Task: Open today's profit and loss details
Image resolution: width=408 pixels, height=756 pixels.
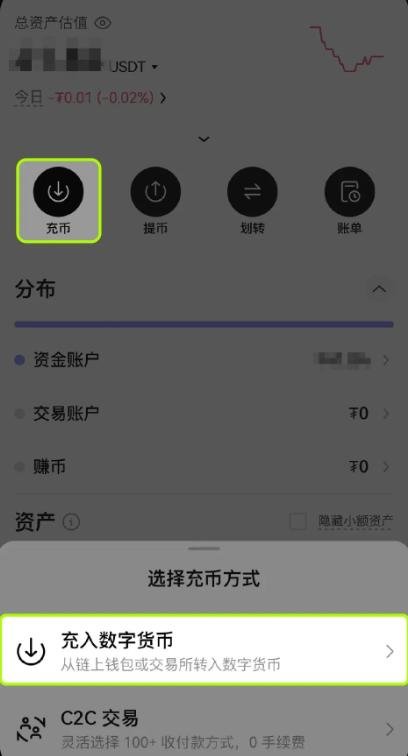Action: tap(91, 98)
